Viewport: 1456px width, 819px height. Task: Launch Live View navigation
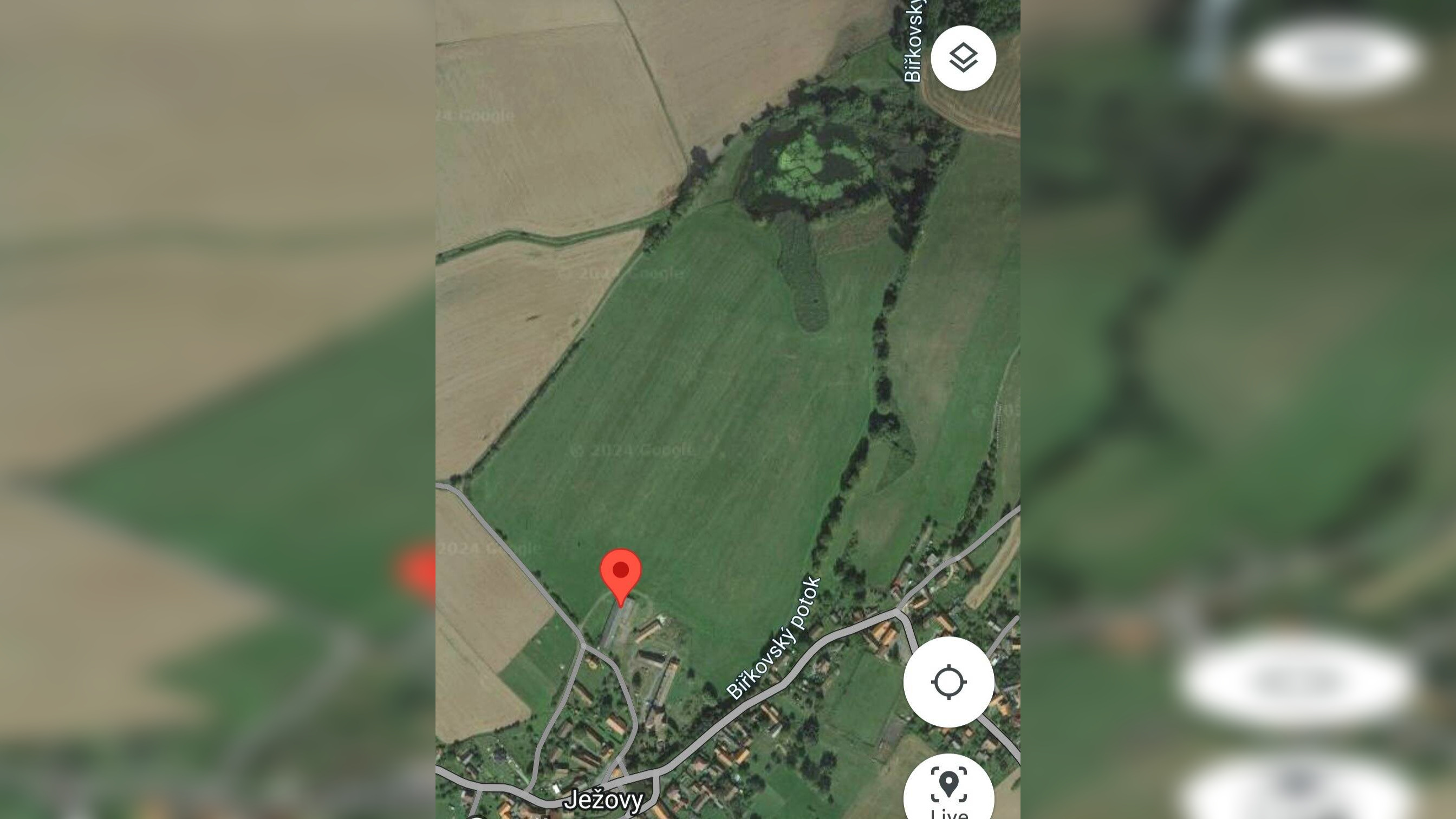948,789
